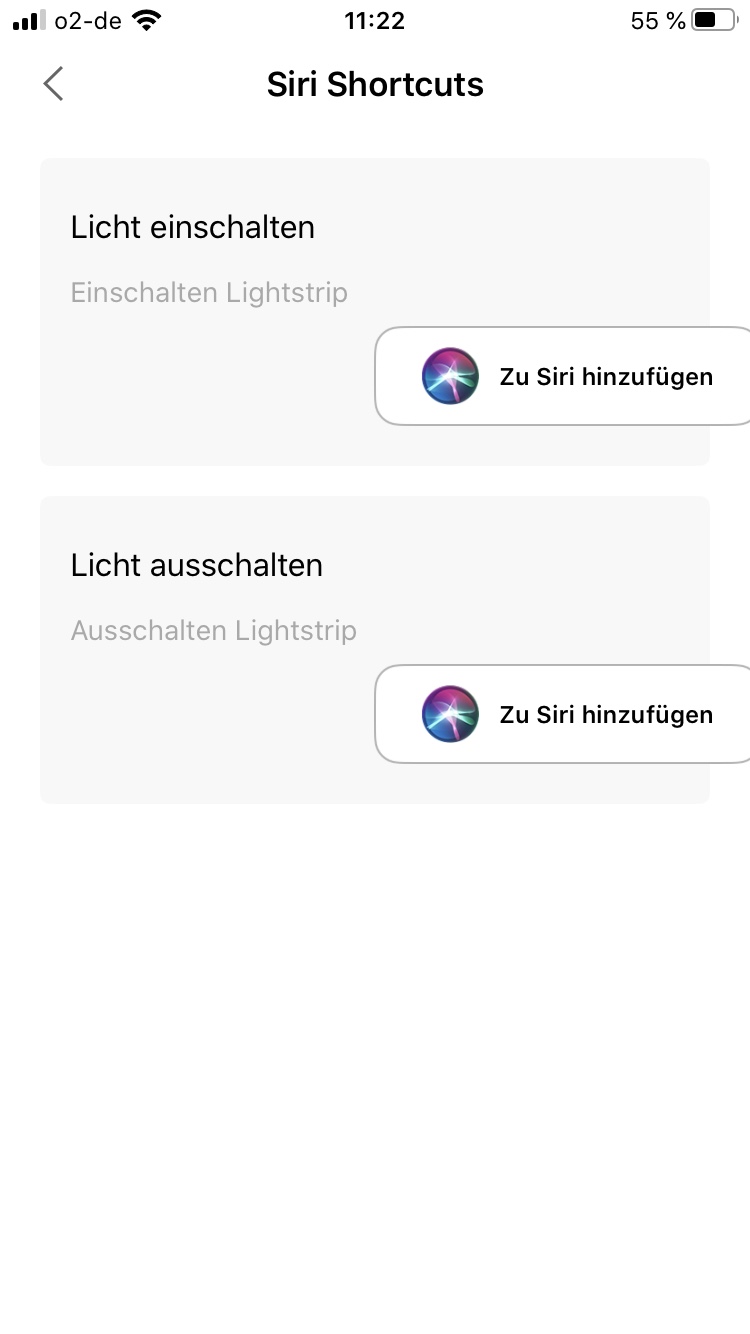Navigate back using the top-left chevron
Viewport: 750px width, 1334px height.
point(52,84)
